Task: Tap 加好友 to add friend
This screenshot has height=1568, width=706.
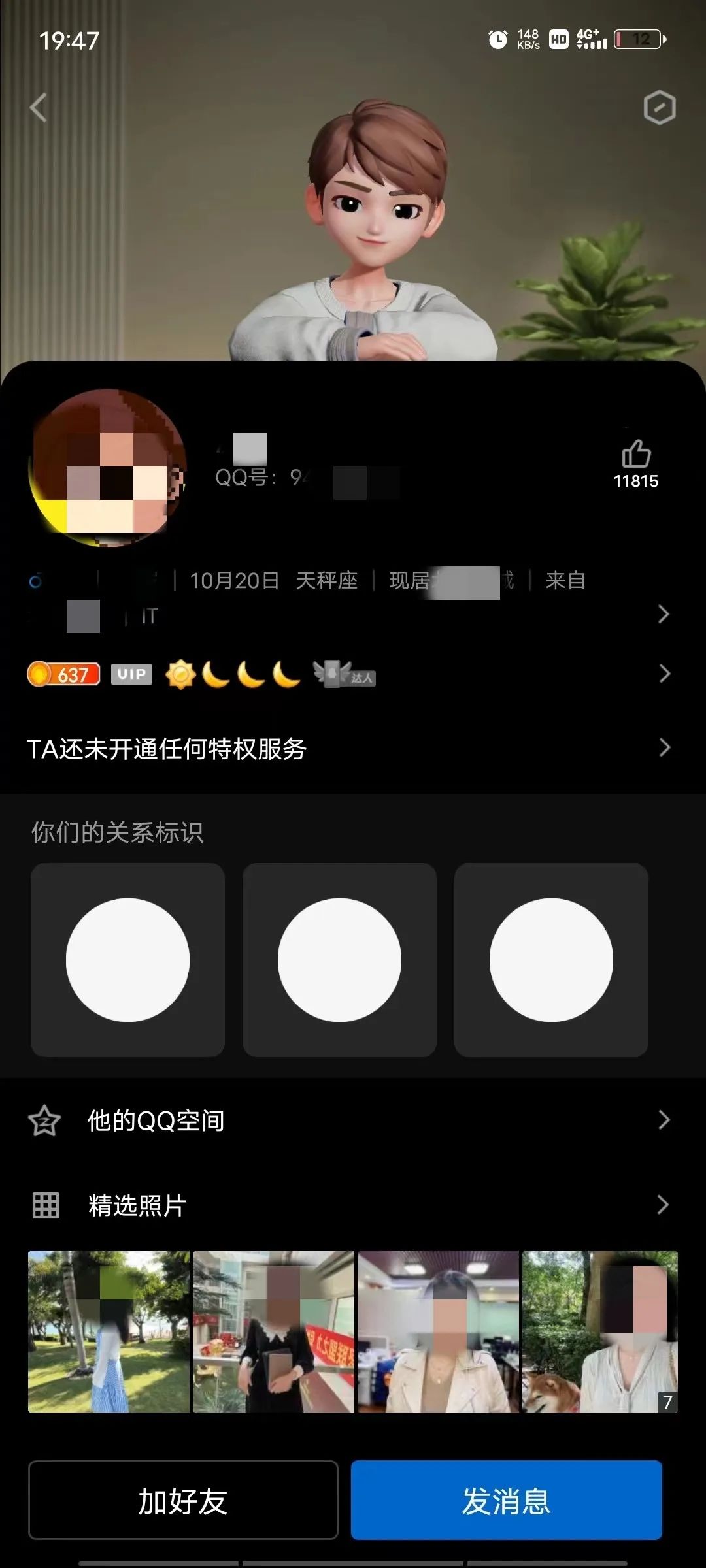Action: pos(183,1500)
